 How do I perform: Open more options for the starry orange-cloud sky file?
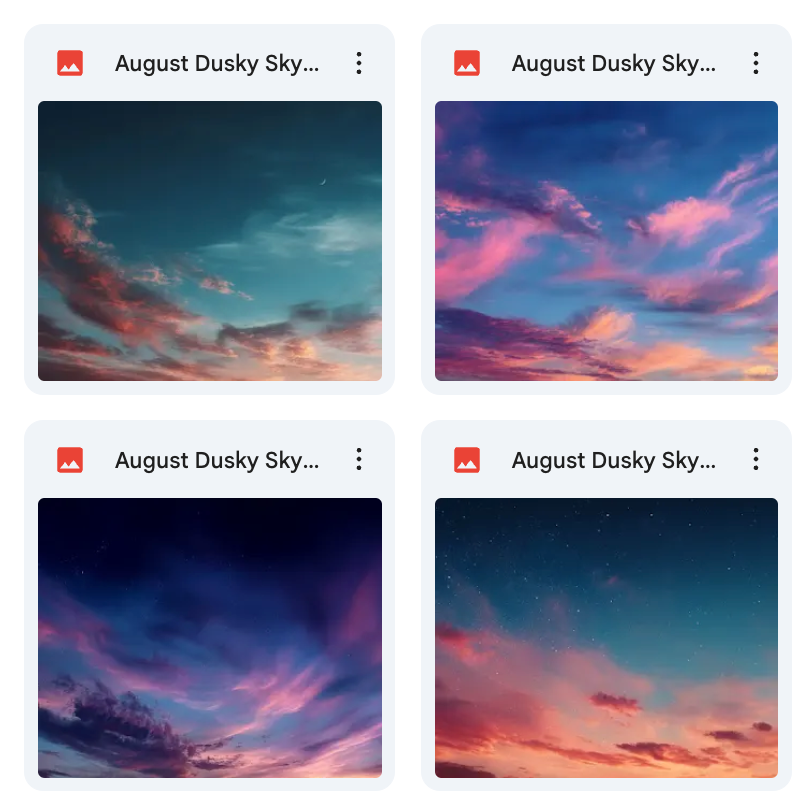coord(756,460)
